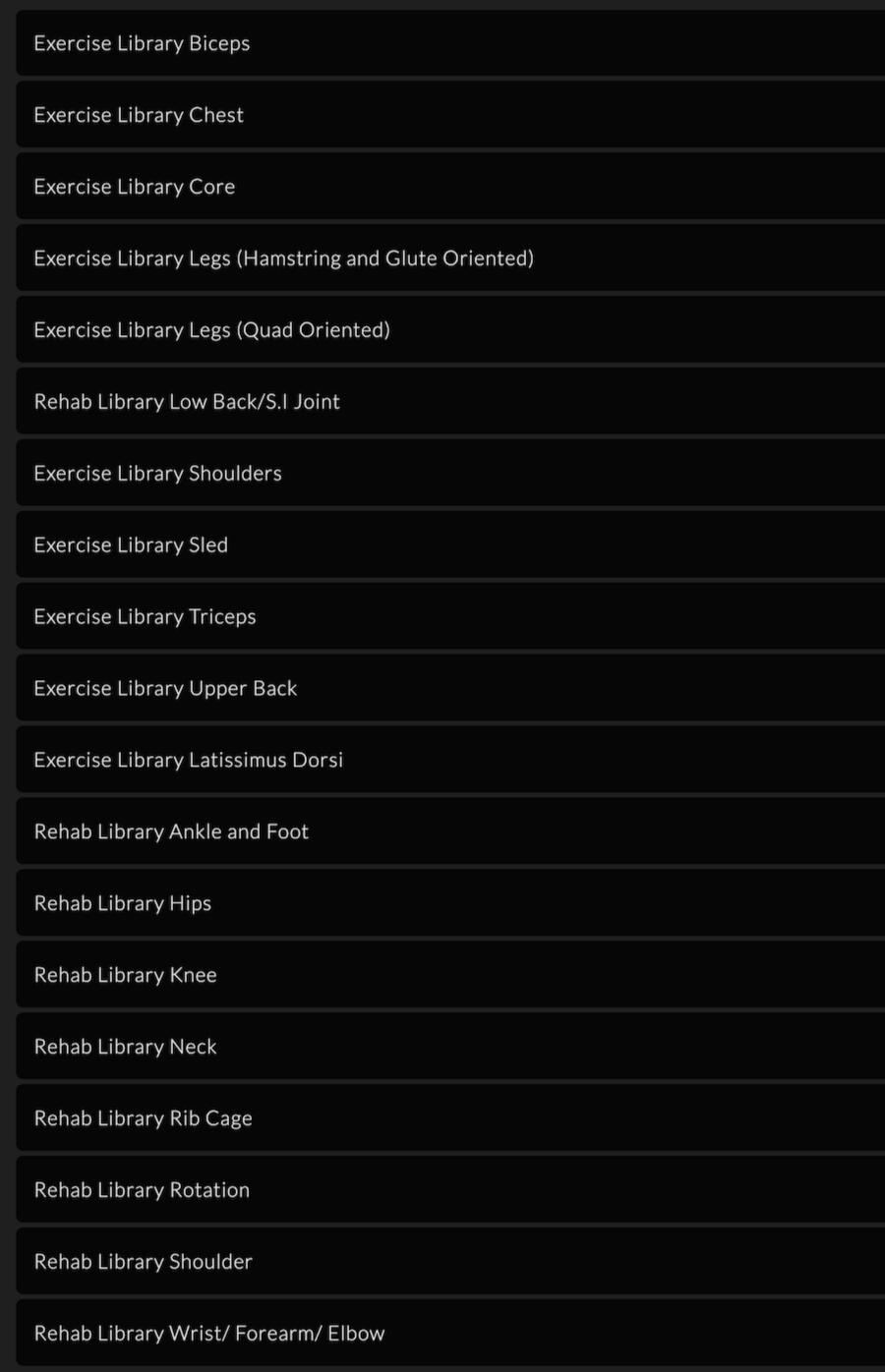Viewport: 885px width, 1372px height.
Task: Open Exercise Library Sled
Action: (x=131, y=545)
